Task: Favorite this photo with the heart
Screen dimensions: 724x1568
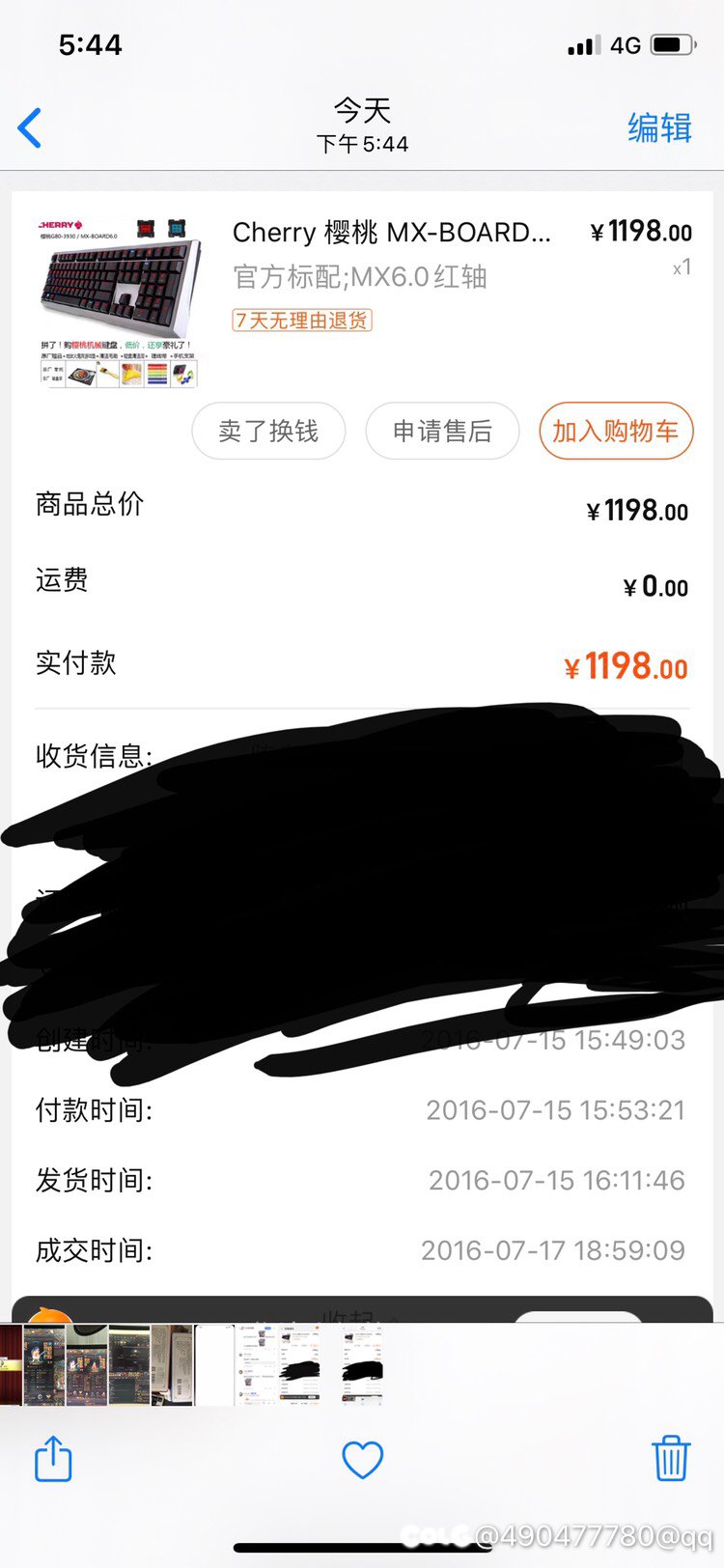Action: pyautogui.click(x=363, y=1459)
